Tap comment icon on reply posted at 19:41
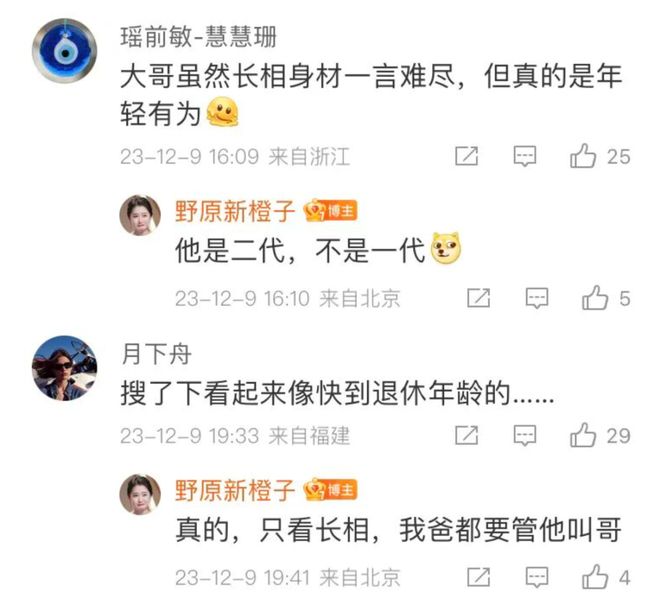Screen dimensions: 660x606 [x=538, y=577]
